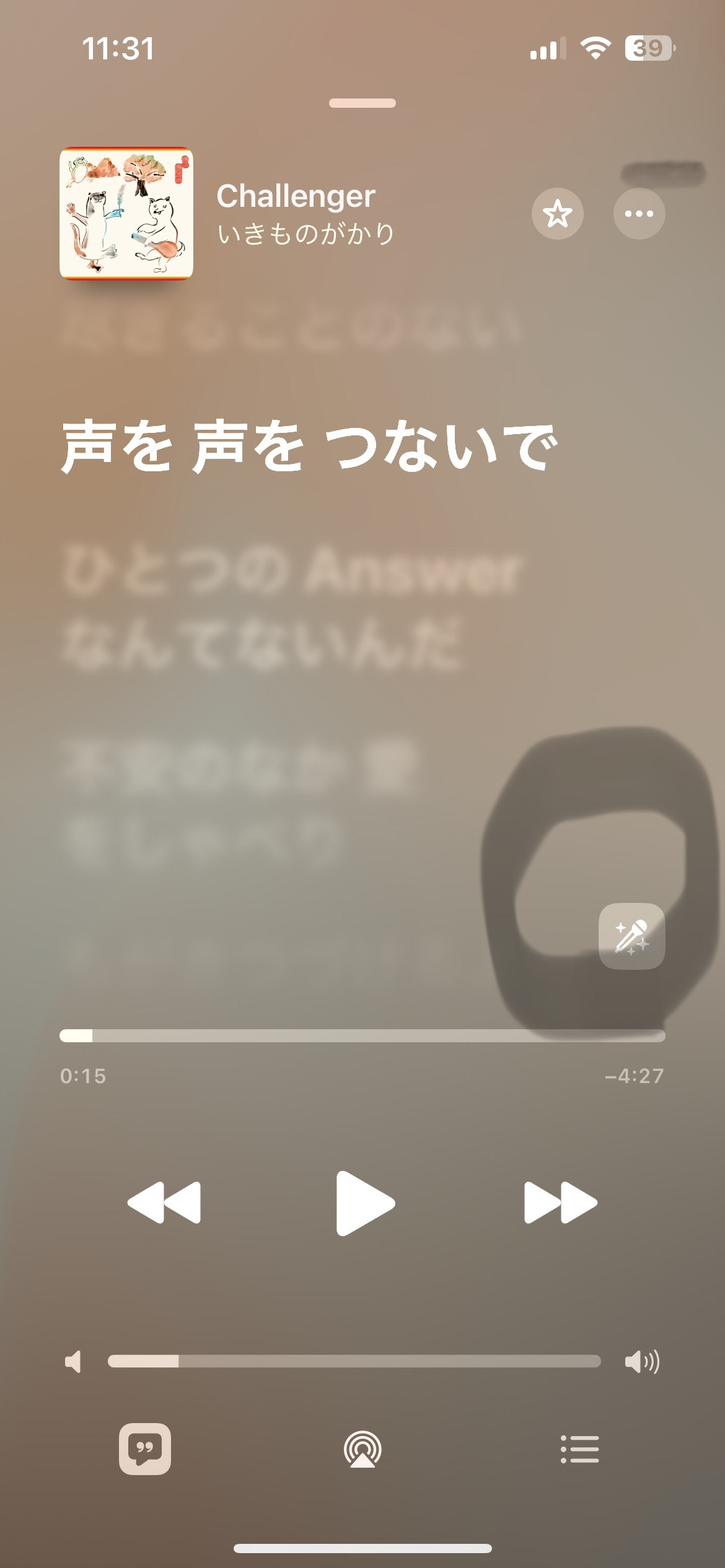Open AirPlay output options
This screenshot has height=1568, width=725.
[x=362, y=1449]
